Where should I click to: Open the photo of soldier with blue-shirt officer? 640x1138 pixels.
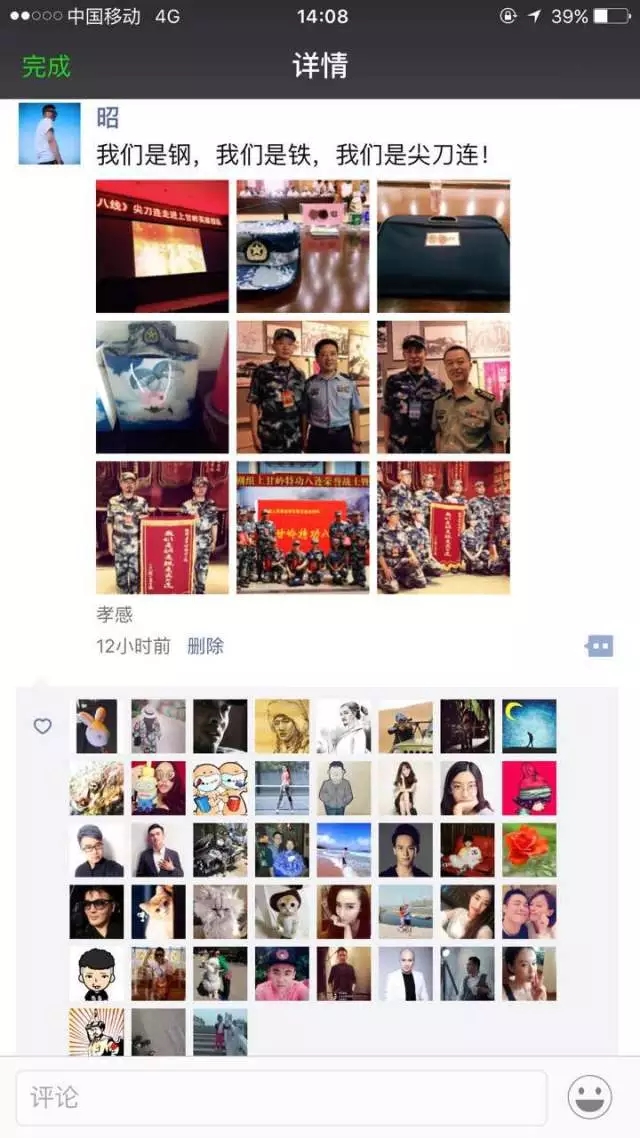[302, 387]
